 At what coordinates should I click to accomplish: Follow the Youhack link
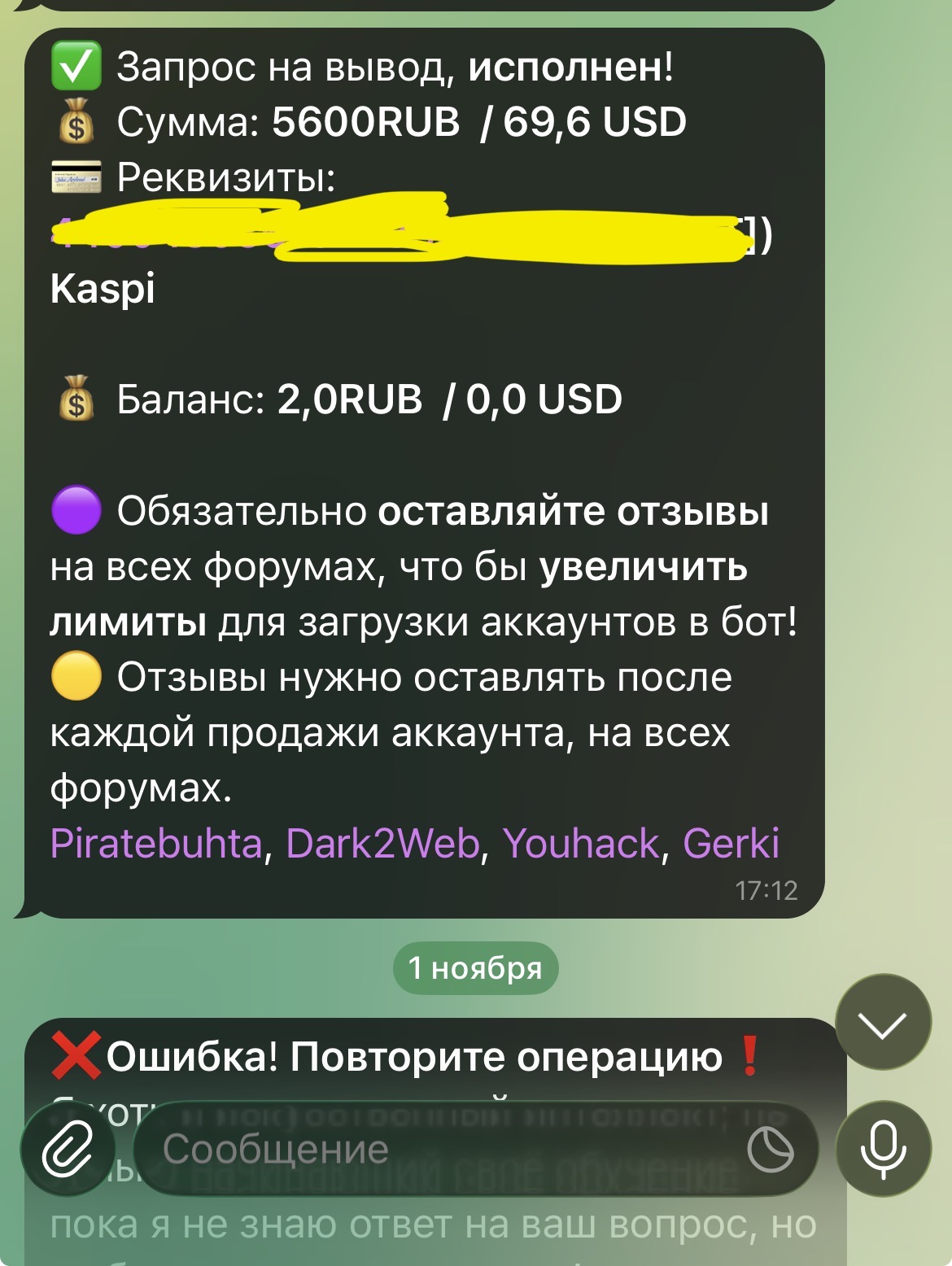coord(580,844)
